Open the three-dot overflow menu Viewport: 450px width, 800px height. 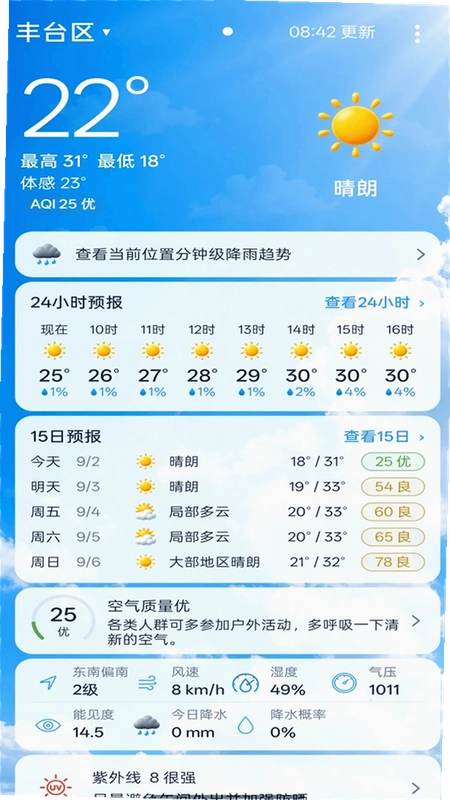417,34
